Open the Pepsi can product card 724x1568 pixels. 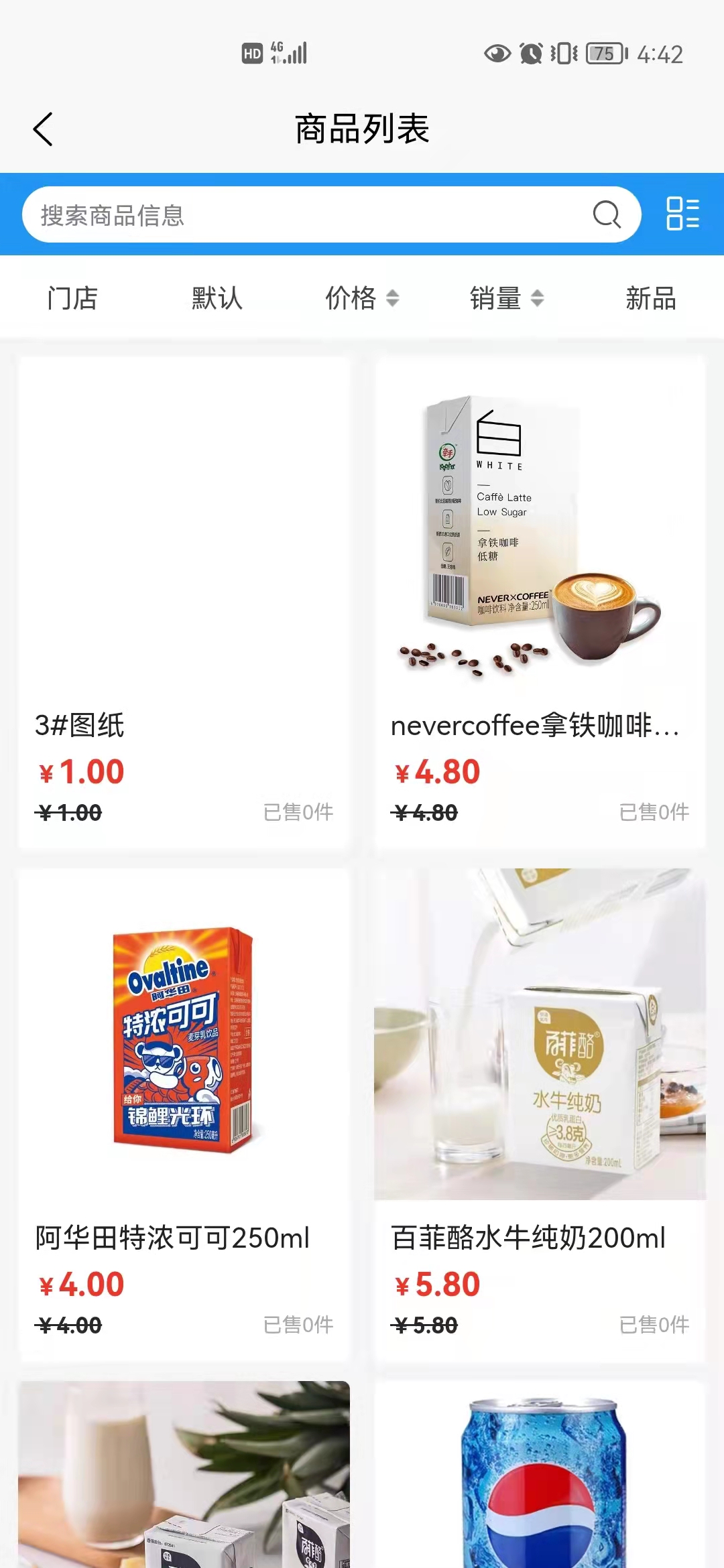tap(540, 1481)
